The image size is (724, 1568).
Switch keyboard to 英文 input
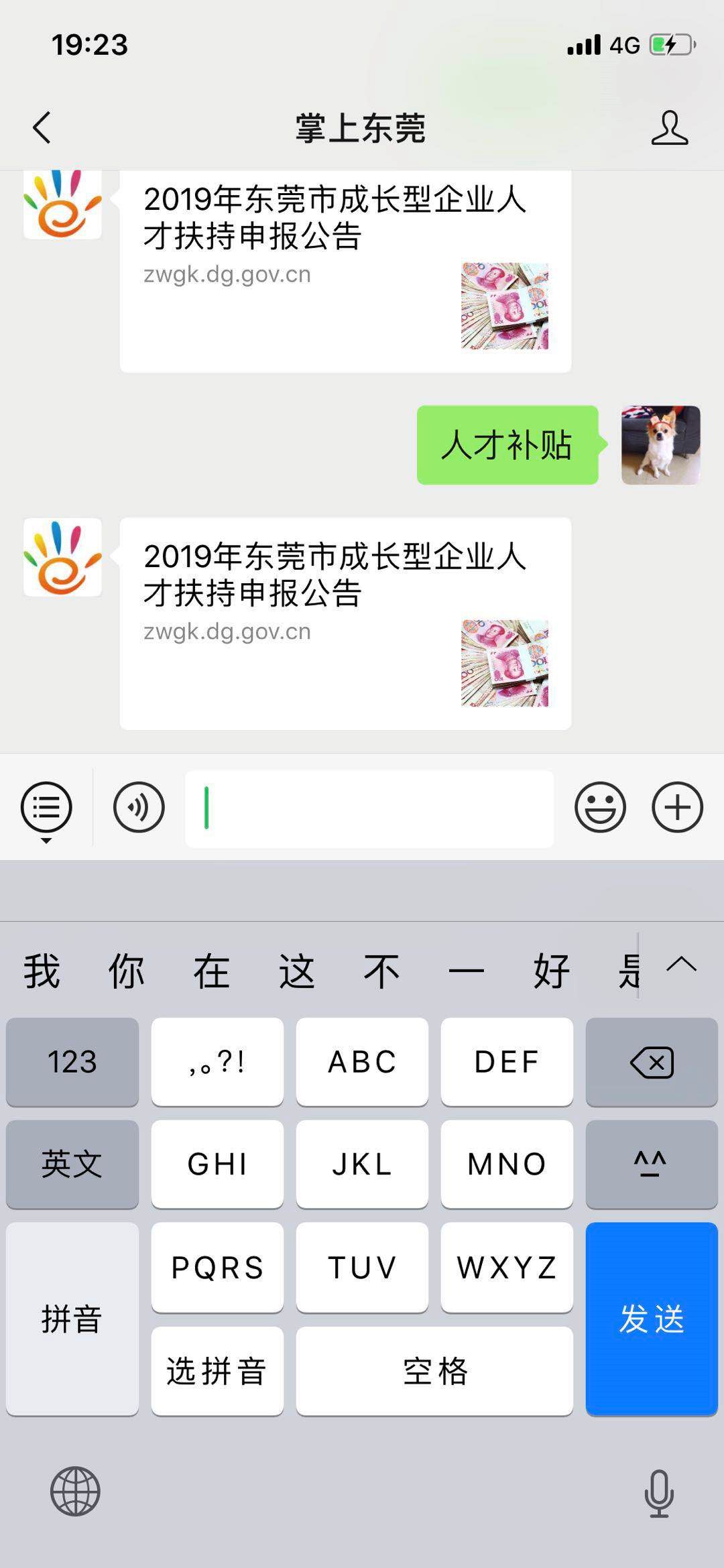[x=72, y=1164]
